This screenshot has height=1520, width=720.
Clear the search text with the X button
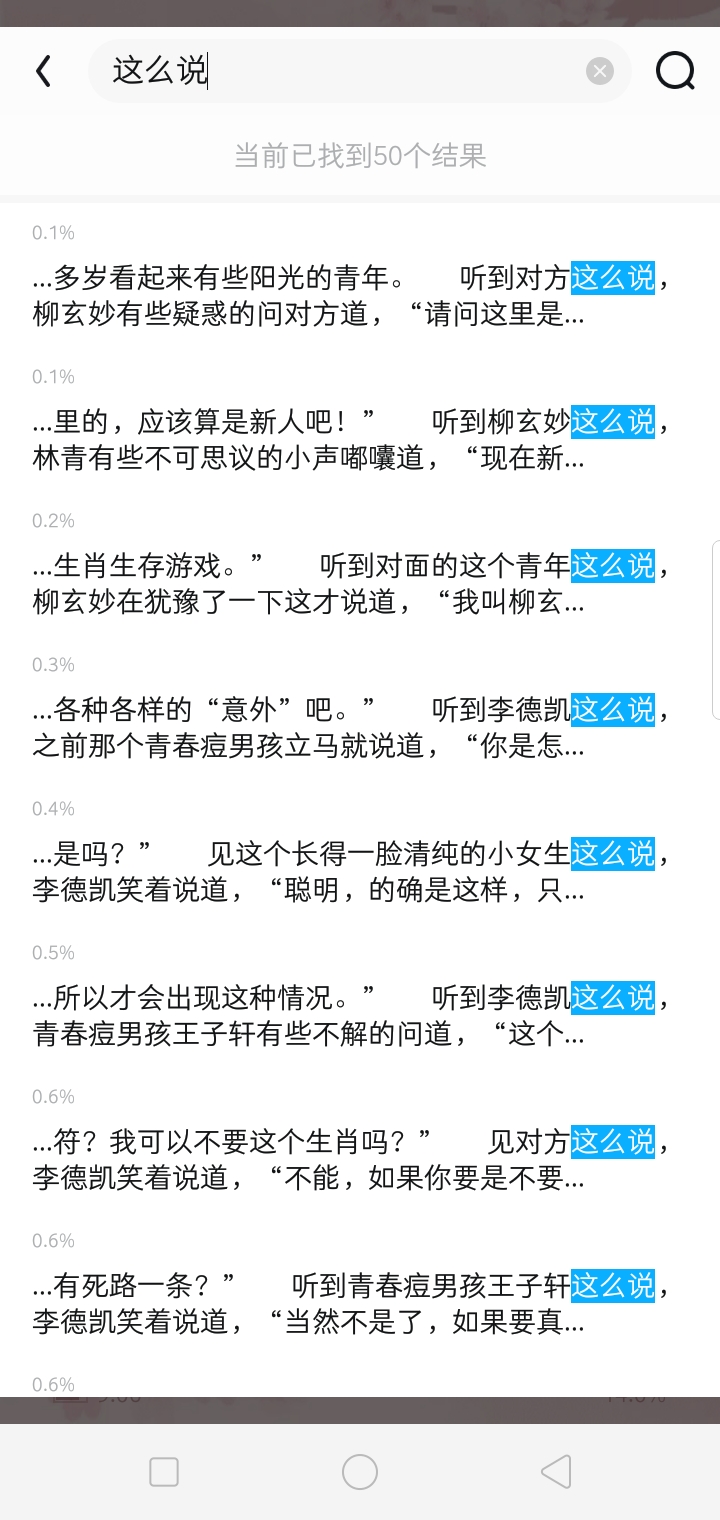pyautogui.click(x=599, y=71)
